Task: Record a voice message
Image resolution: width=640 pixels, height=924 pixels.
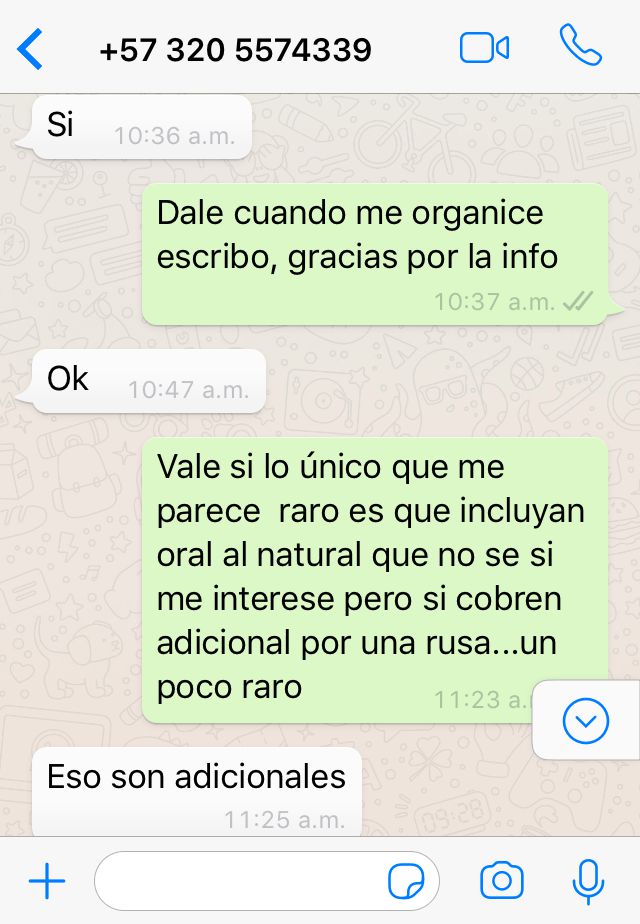Action: tap(588, 881)
